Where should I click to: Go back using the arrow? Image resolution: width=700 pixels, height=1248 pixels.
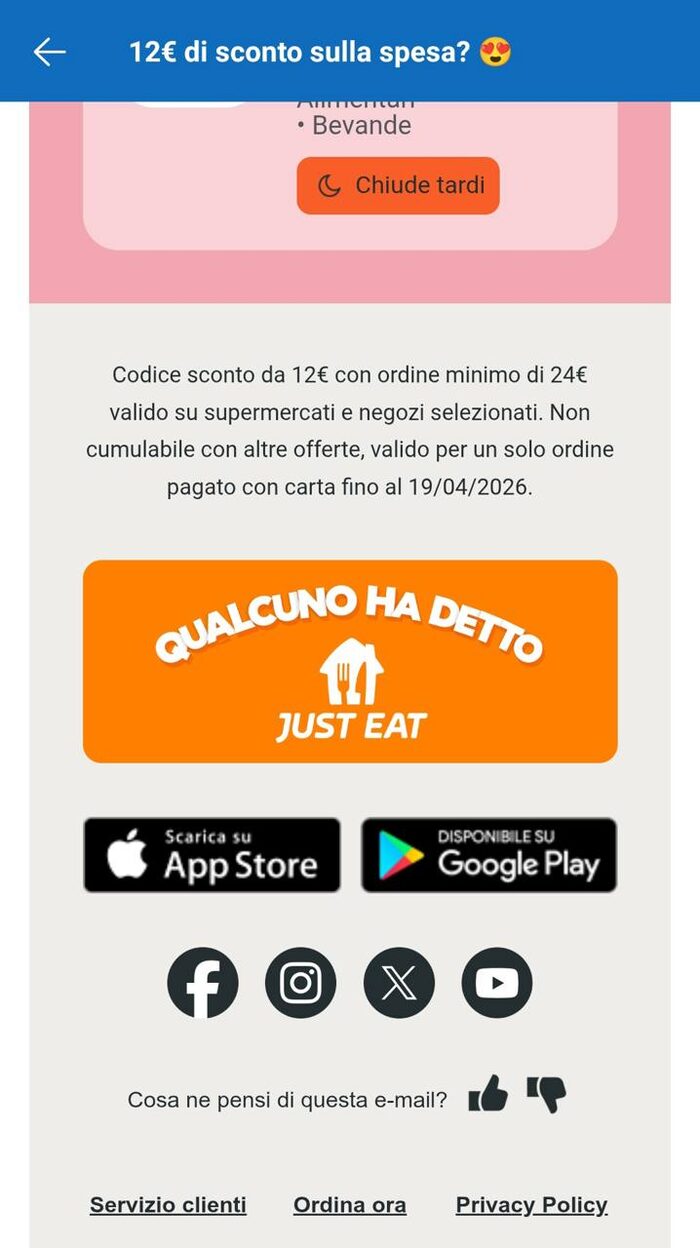pos(49,52)
